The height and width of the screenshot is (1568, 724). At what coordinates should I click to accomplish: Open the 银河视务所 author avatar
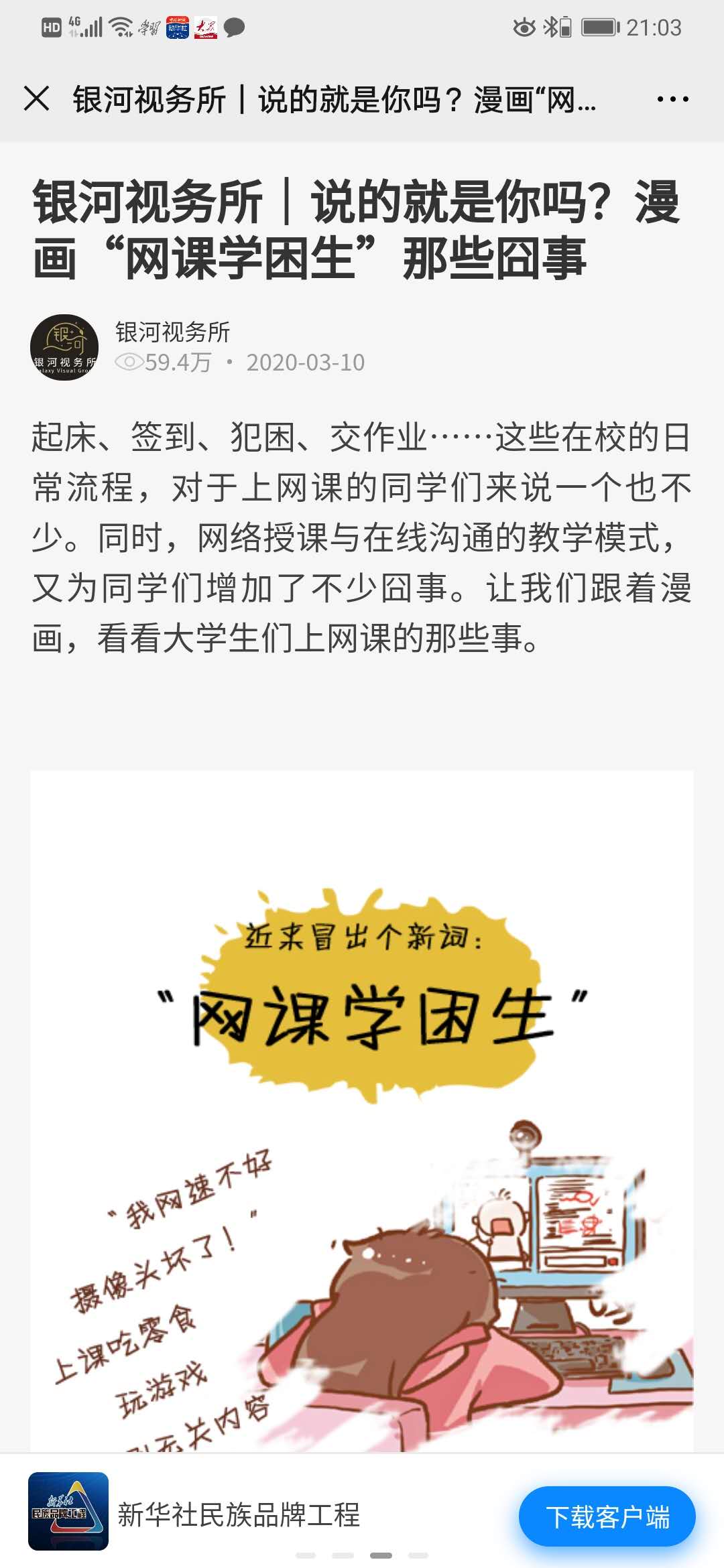pyautogui.click(x=64, y=347)
